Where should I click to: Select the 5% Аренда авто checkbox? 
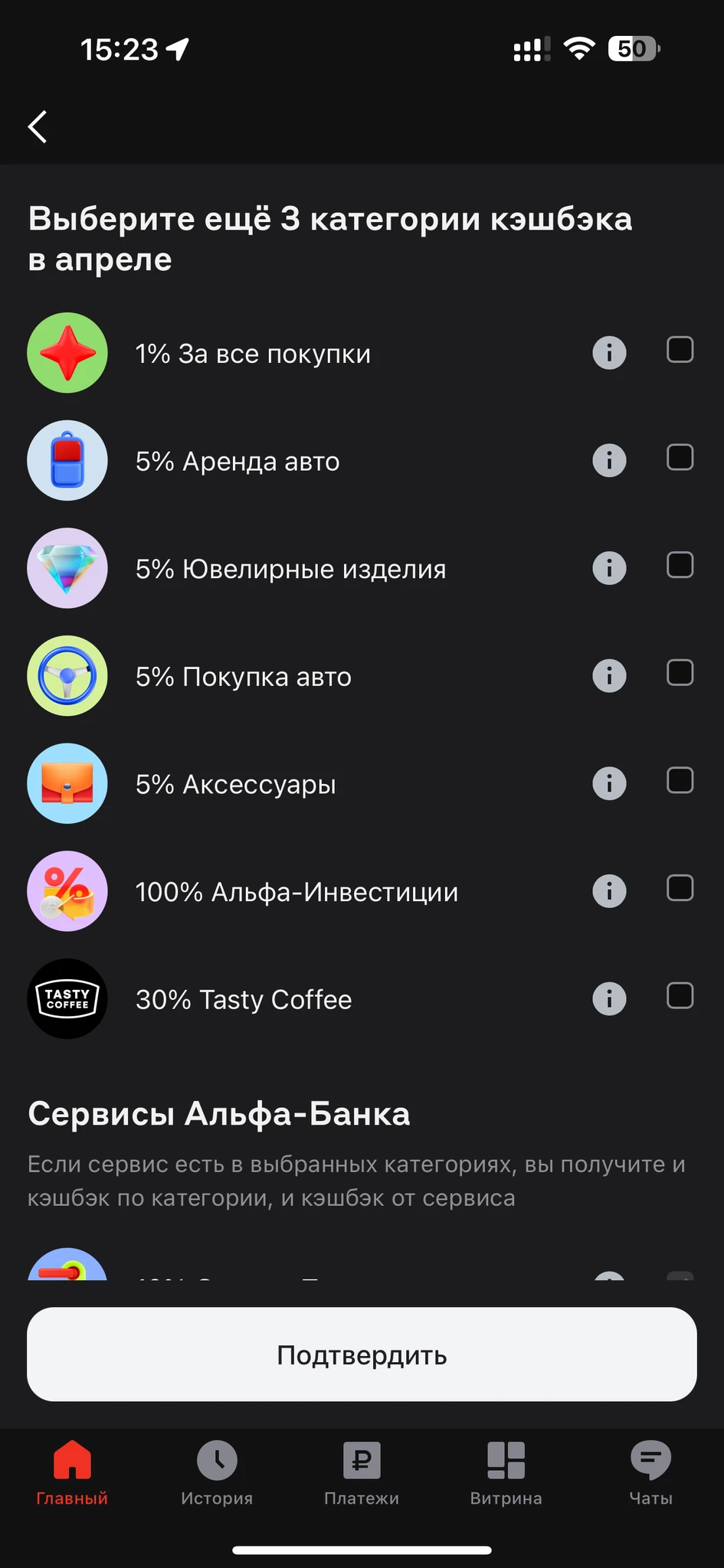click(x=680, y=458)
